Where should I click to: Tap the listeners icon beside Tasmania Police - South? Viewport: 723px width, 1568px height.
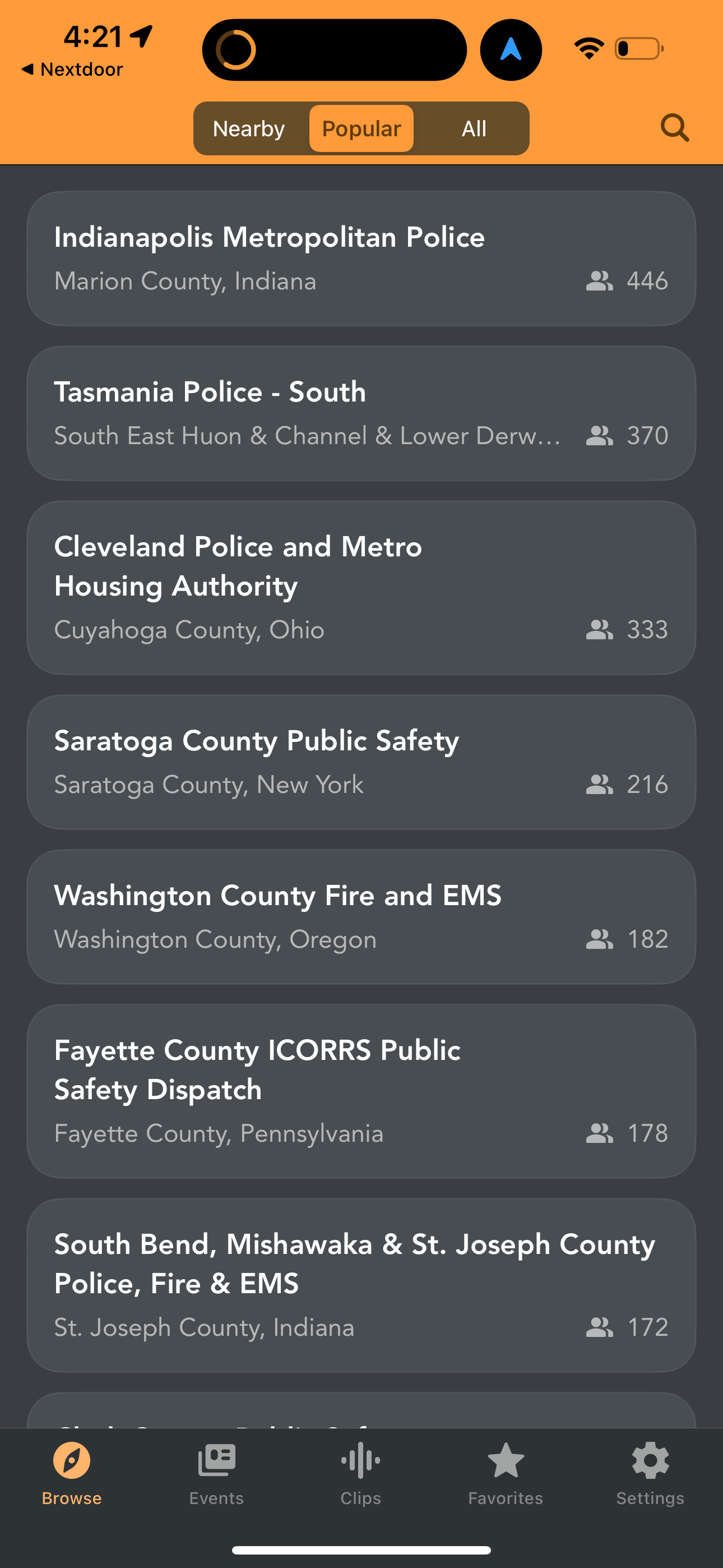coord(599,436)
